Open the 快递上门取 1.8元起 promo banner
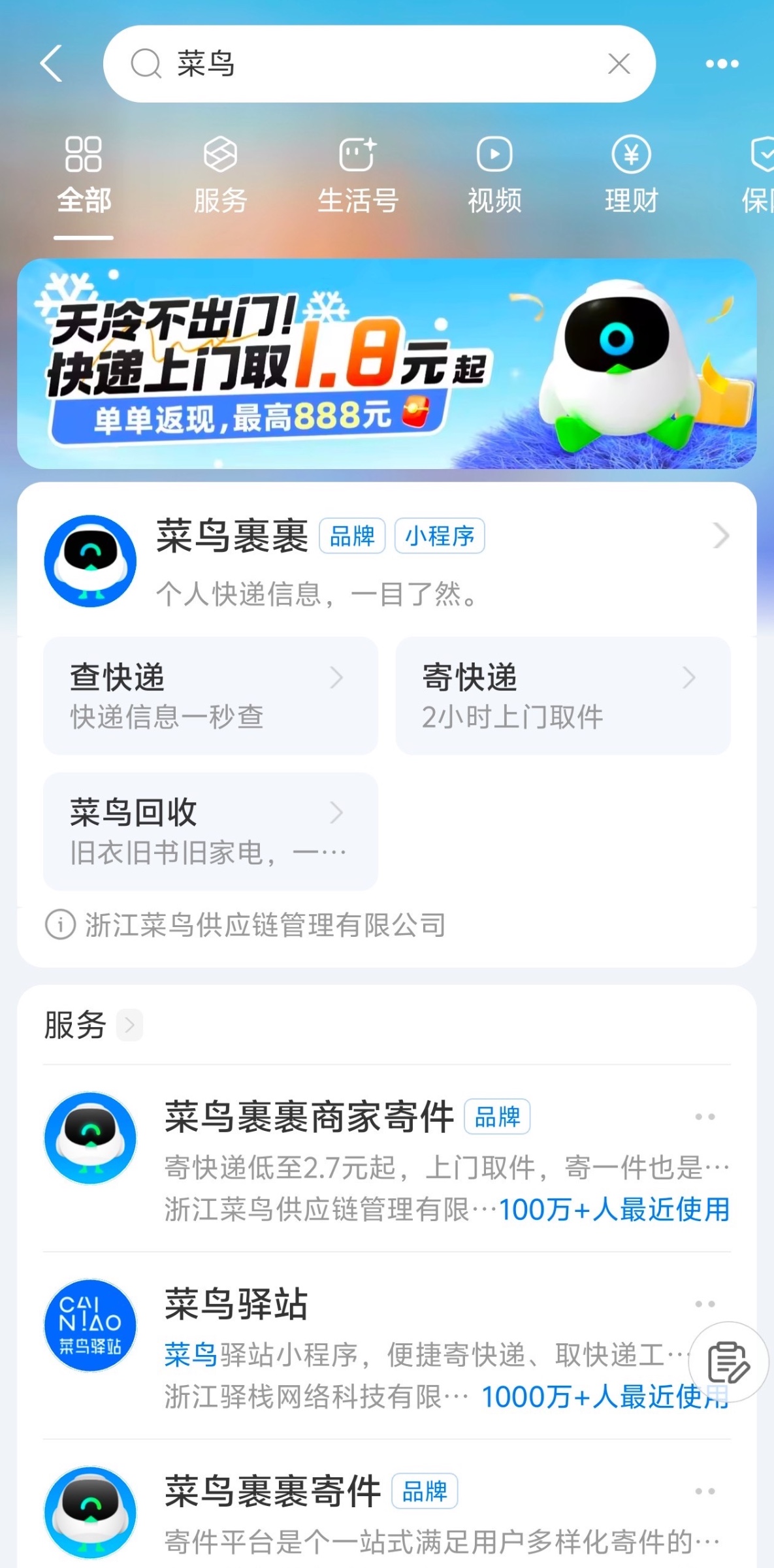Image resolution: width=774 pixels, height=1568 pixels. click(x=387, y=364)
